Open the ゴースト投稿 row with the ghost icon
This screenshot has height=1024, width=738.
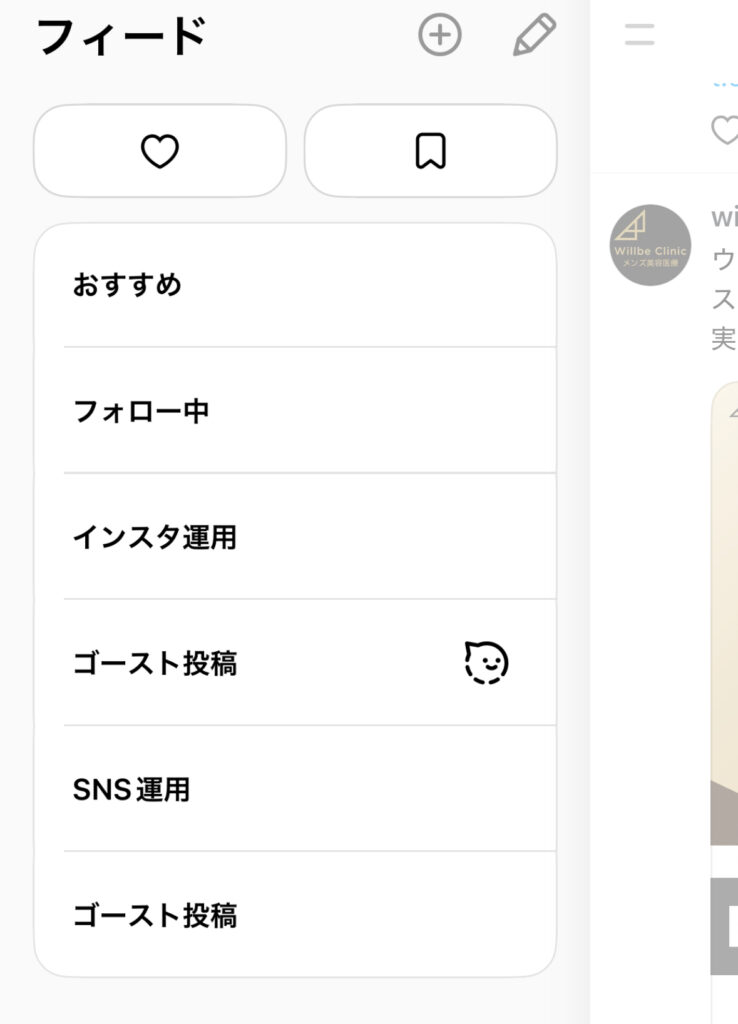(x=295, y=663)
